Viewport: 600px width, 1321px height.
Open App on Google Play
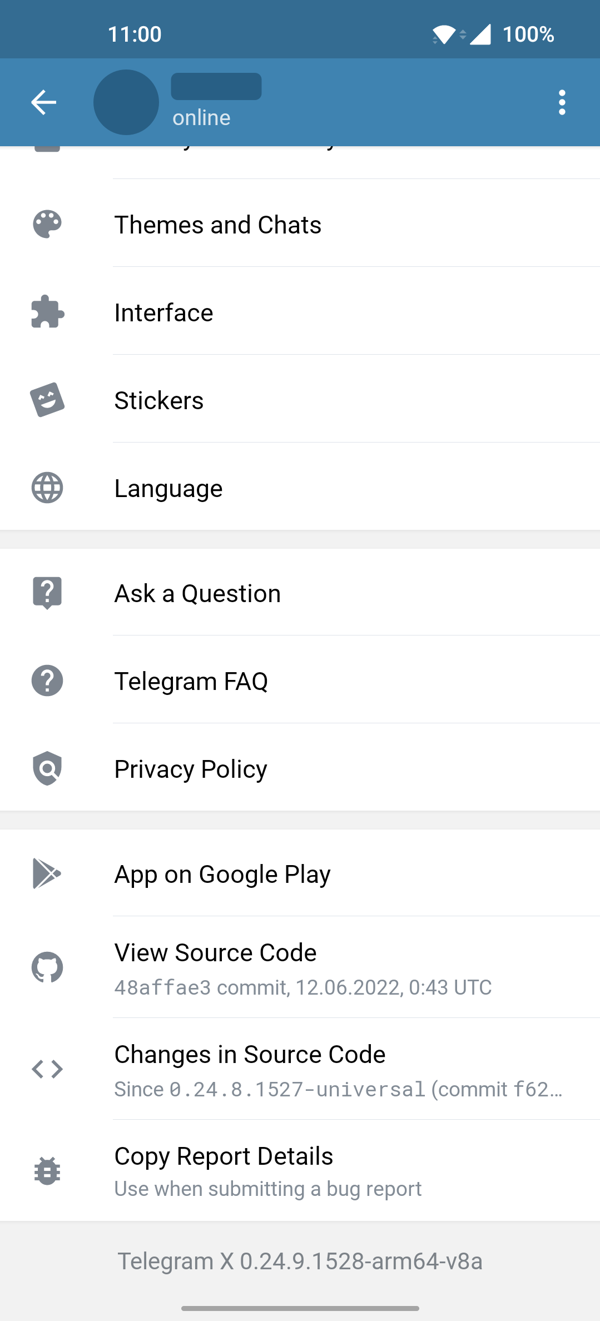click(300, 874)
